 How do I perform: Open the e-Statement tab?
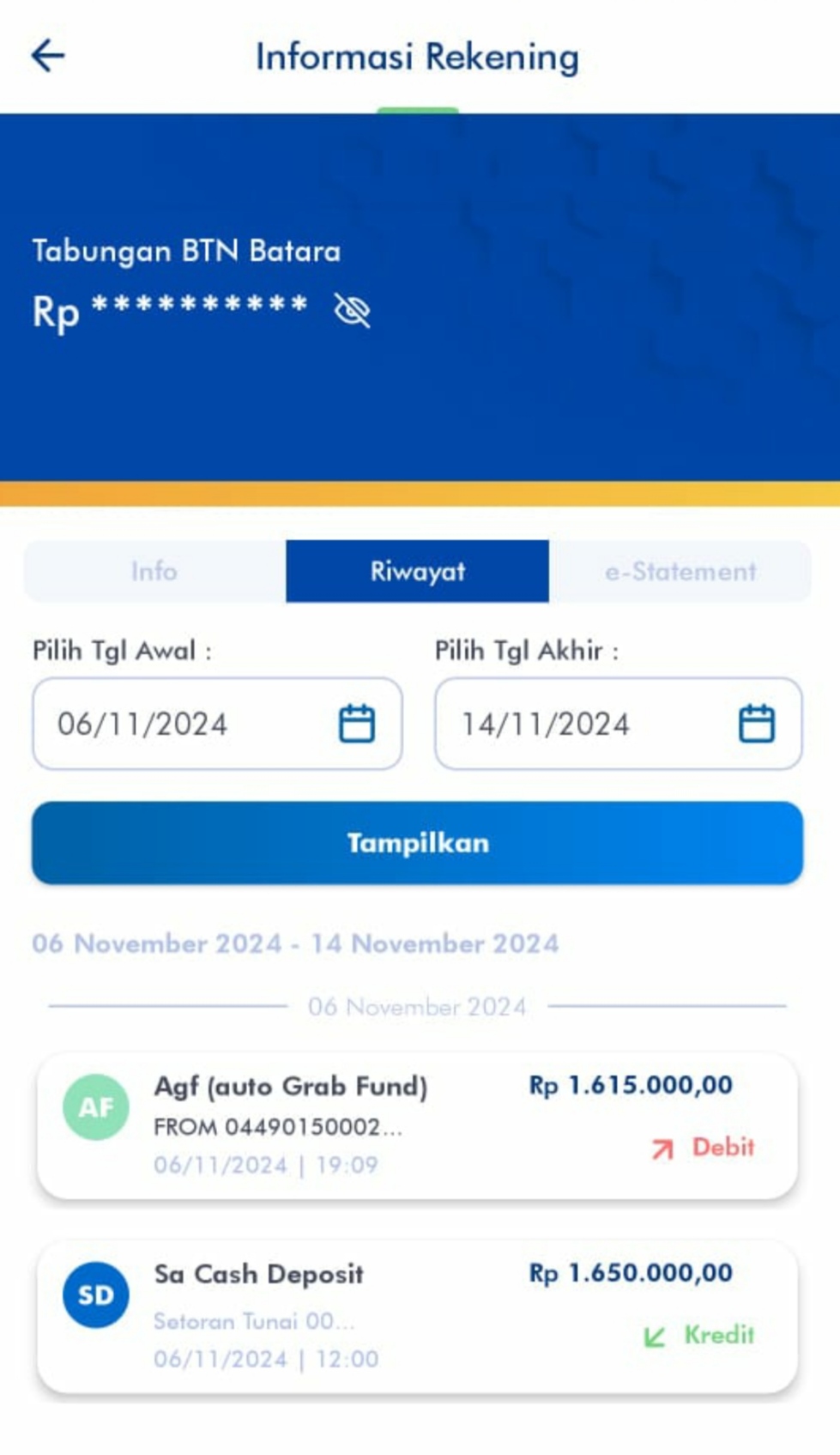click(x=680, y=571)
